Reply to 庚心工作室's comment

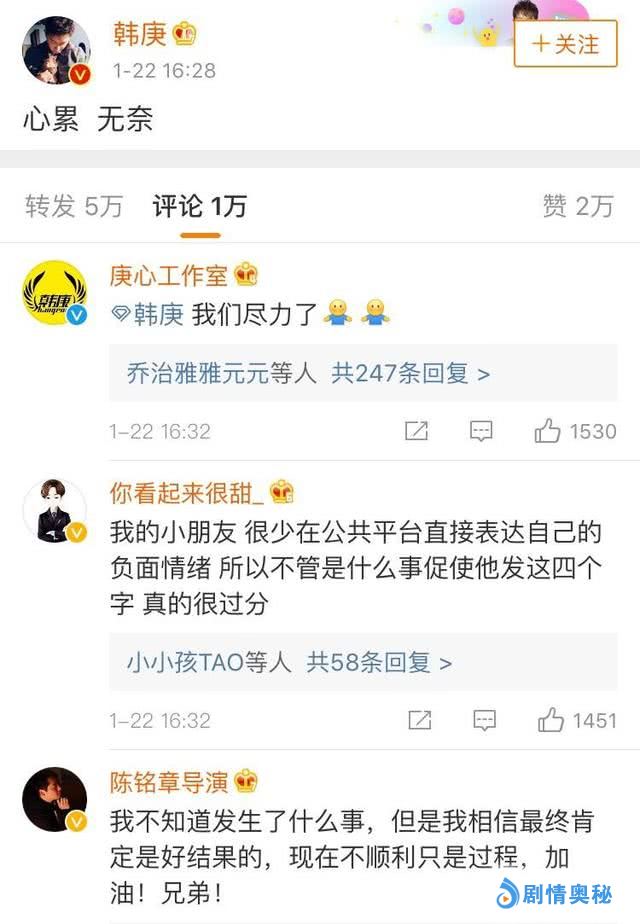tap(482, 431)
